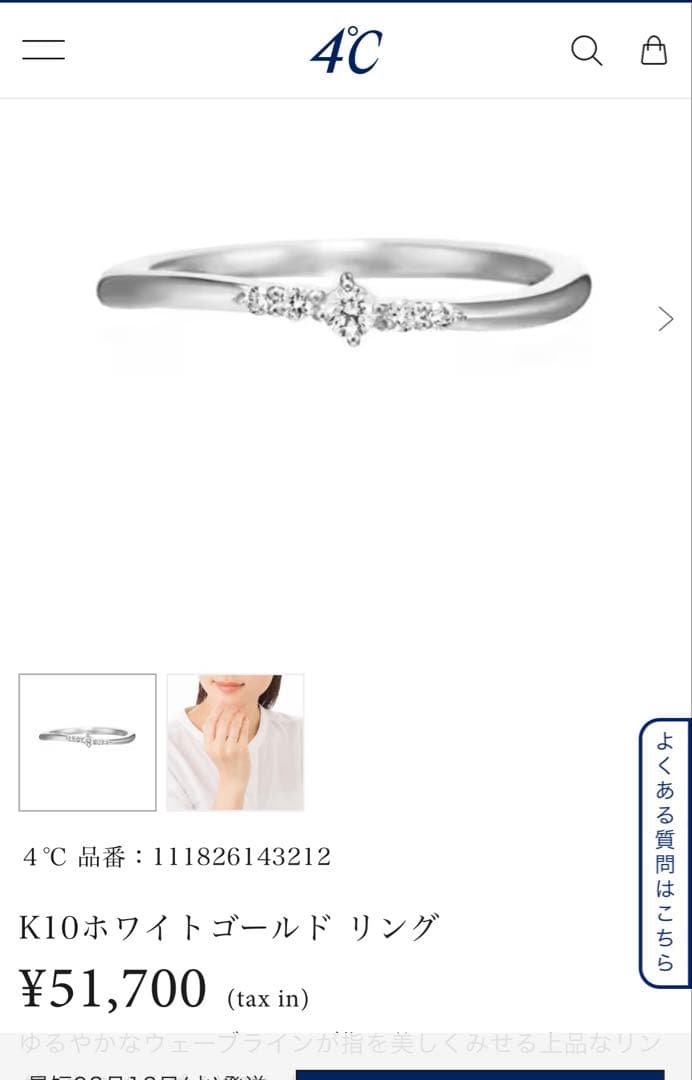This screenshot has height=1080, width=692.
Task: Open the shopping bag
Action: 654,50
